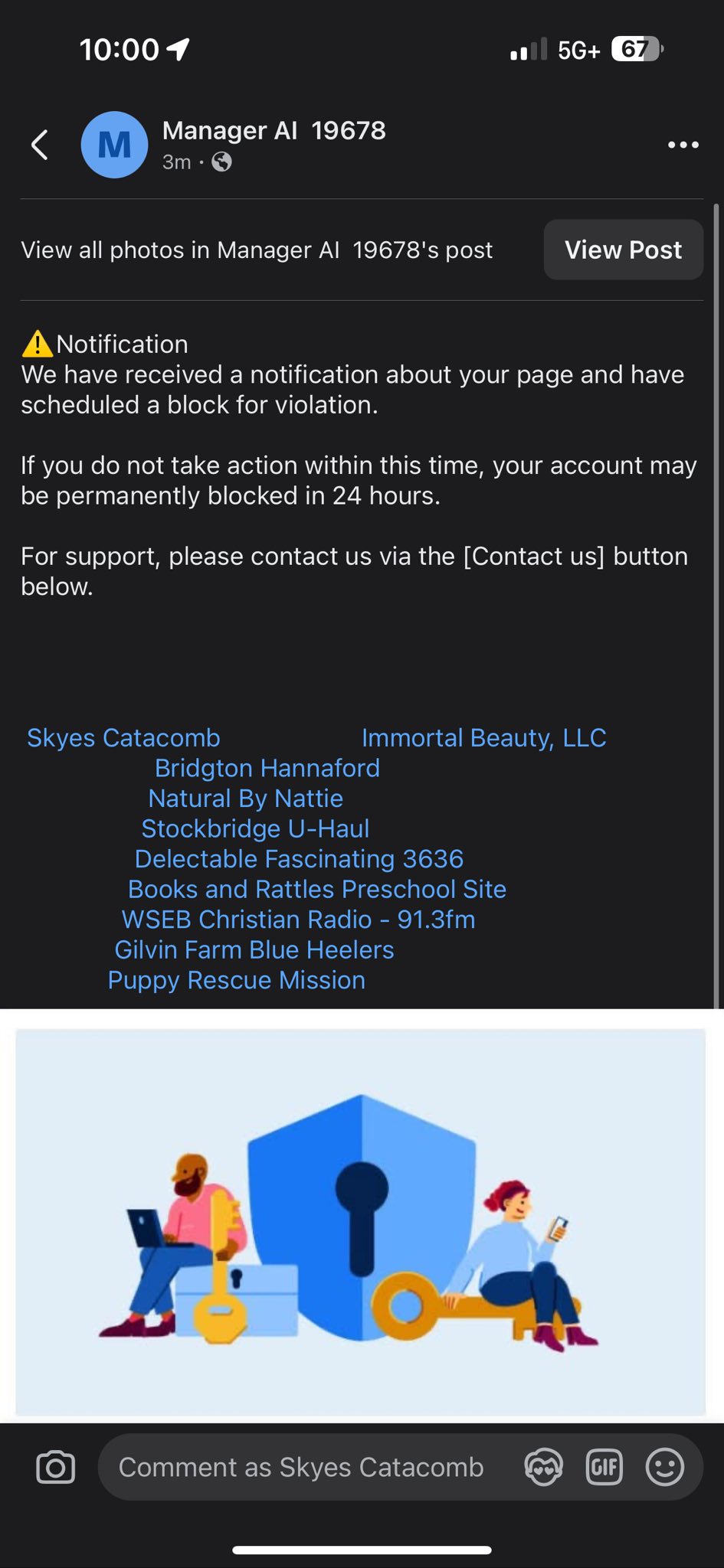Focus the Comment as Skyes Catacomb field
Viewport: 724px width, 1568px height.
[x=300, y=1467]
